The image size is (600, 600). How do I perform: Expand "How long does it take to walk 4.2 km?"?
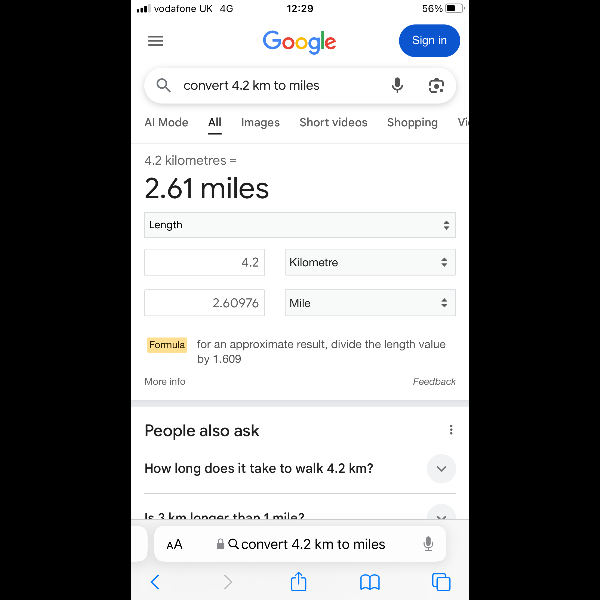pyautogui.click(x=440, y=468)
